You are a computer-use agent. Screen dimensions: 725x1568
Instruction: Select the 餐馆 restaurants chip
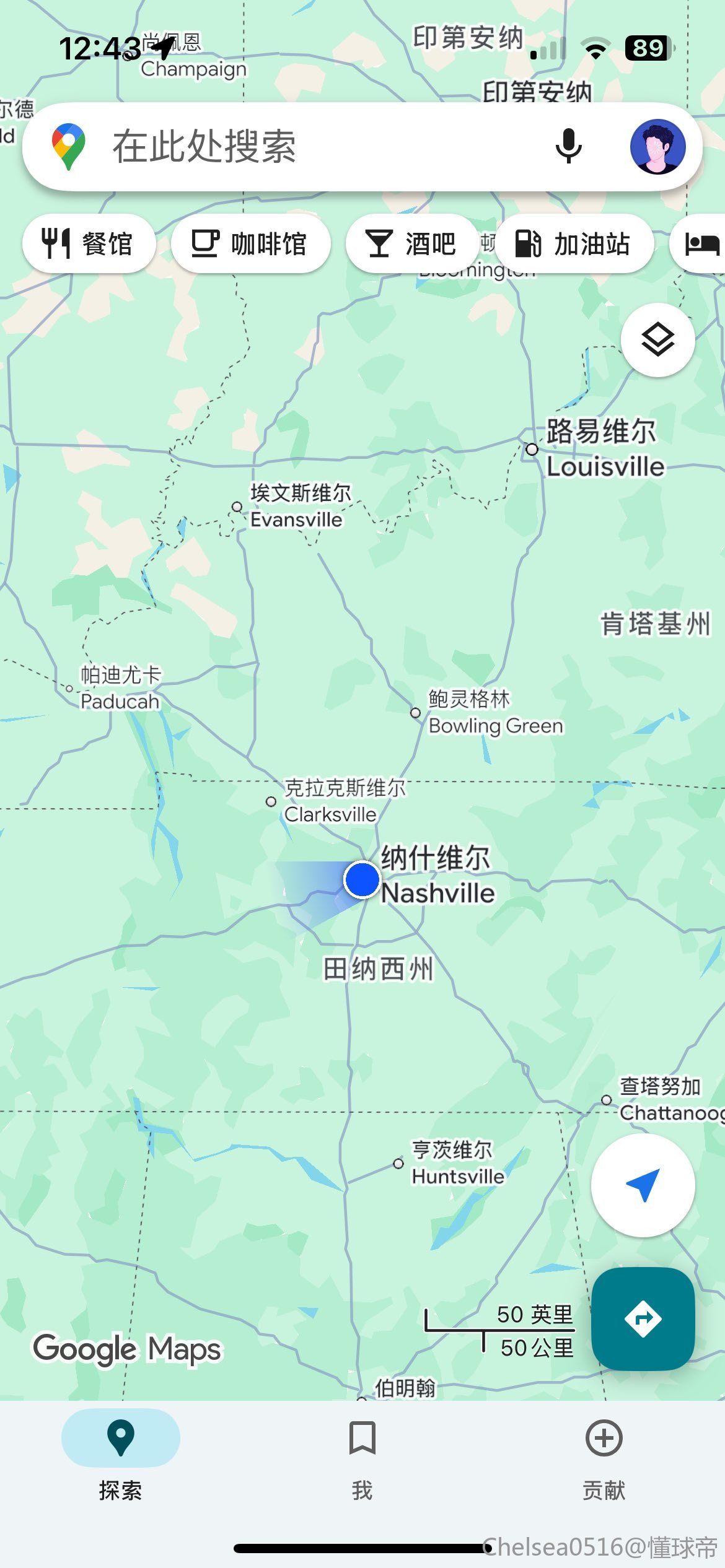coord(88,243)
